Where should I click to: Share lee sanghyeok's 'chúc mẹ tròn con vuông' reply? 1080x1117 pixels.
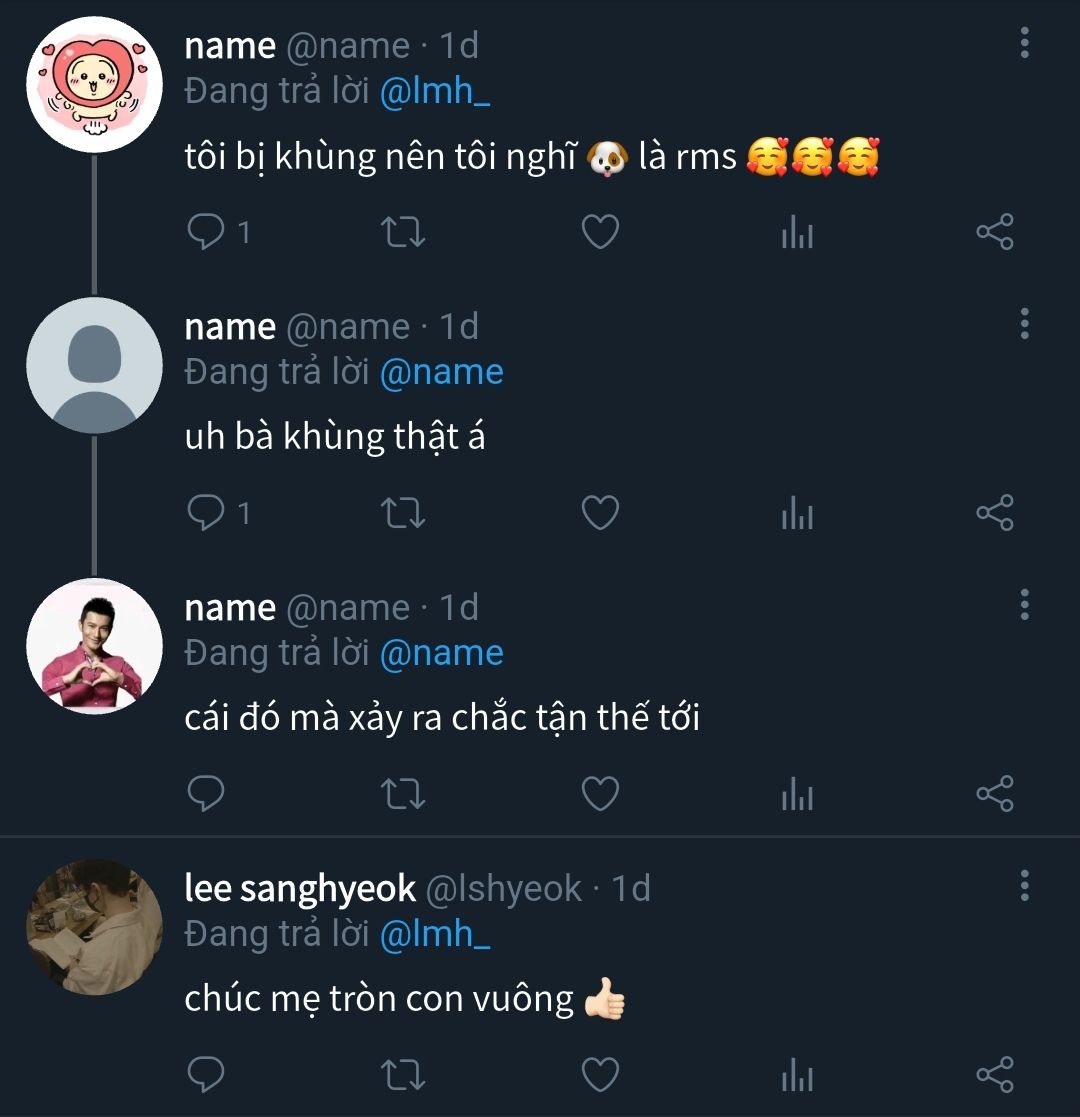[994, 1075]
